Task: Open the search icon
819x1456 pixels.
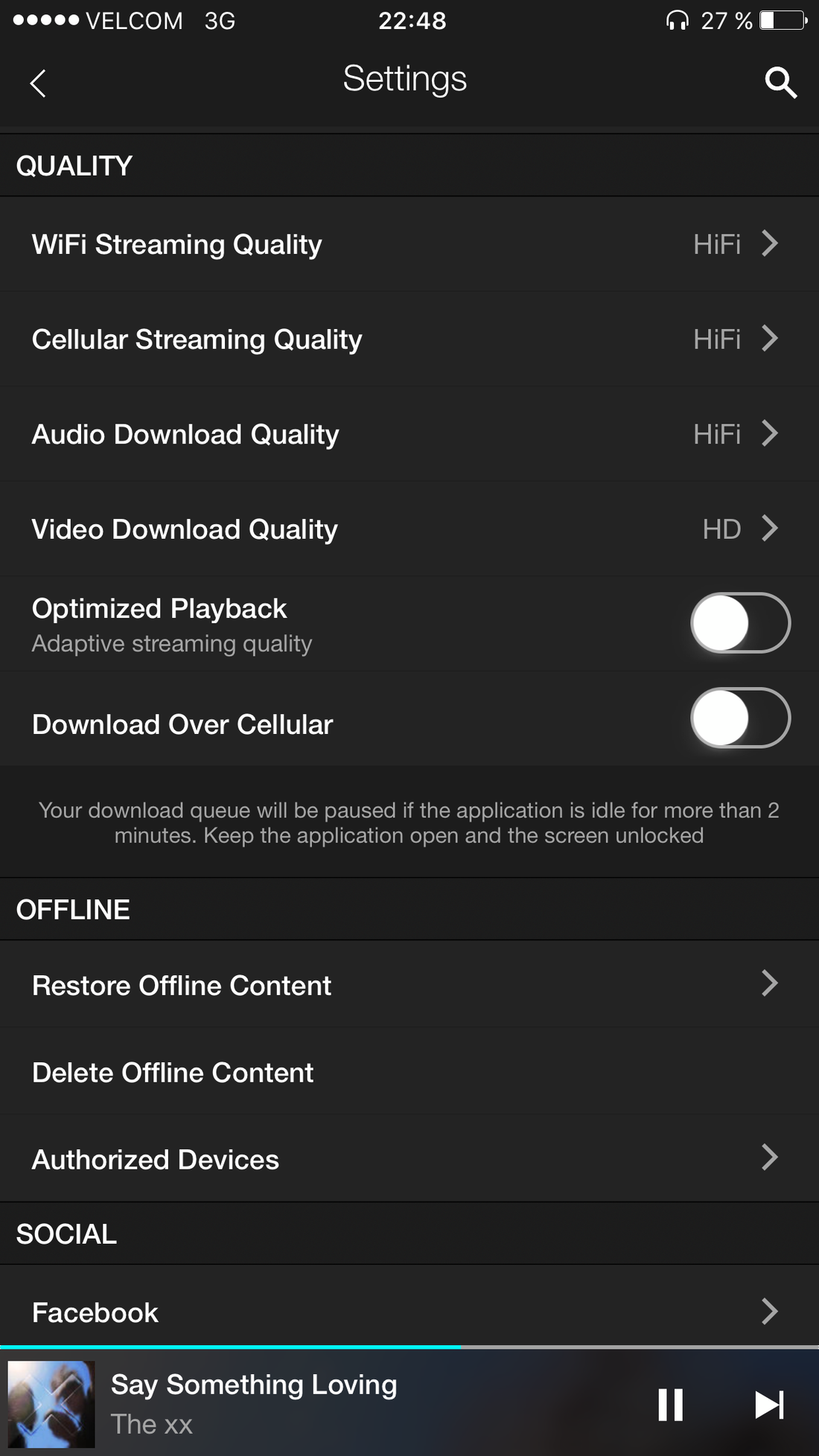Action: [780, 82]
